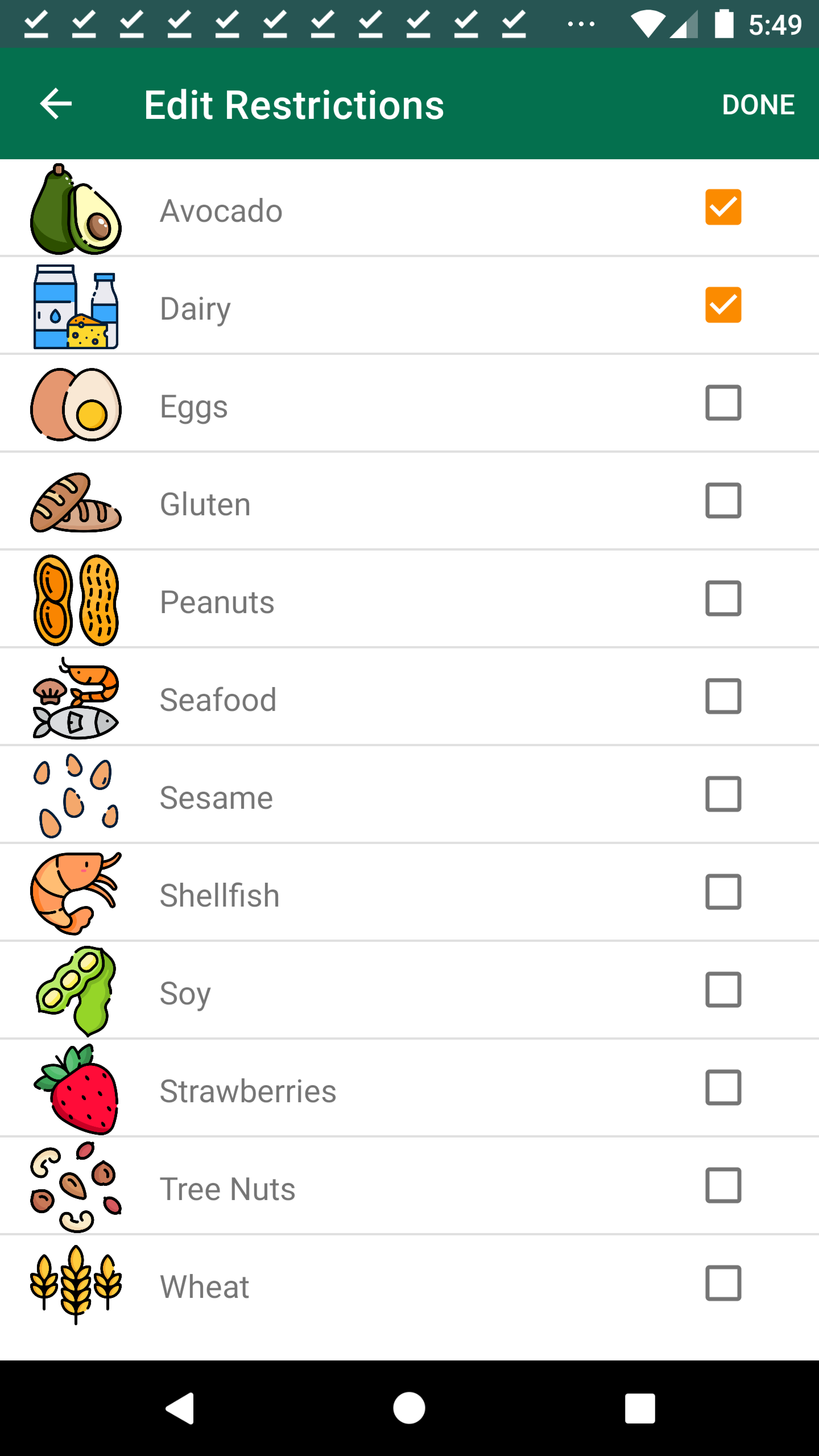The width and height of the screenshot is (819, 1456).
Task: Select the Gluten checkbox
Action: click(723, 500)
